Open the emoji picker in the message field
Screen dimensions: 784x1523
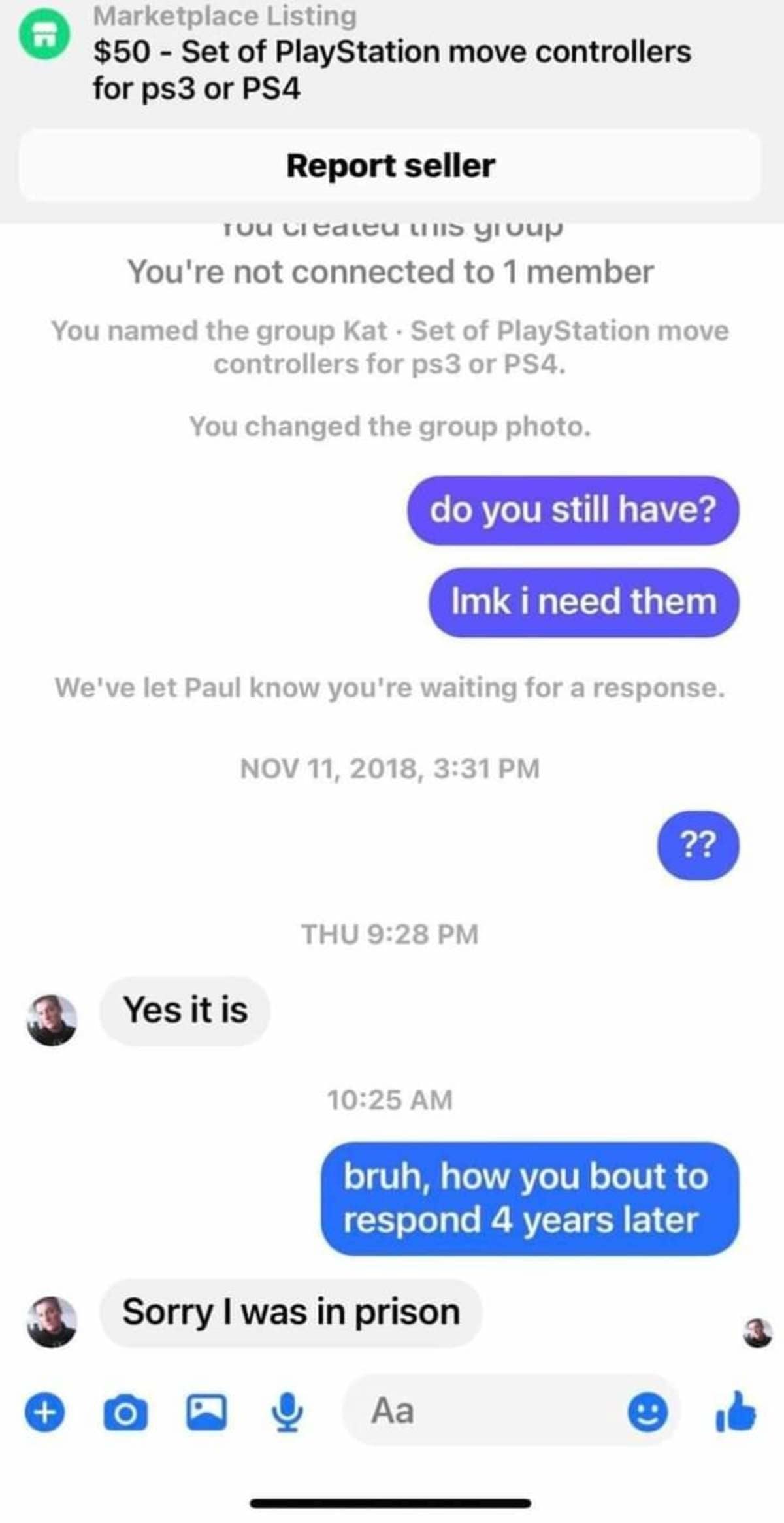point(647,1413)
